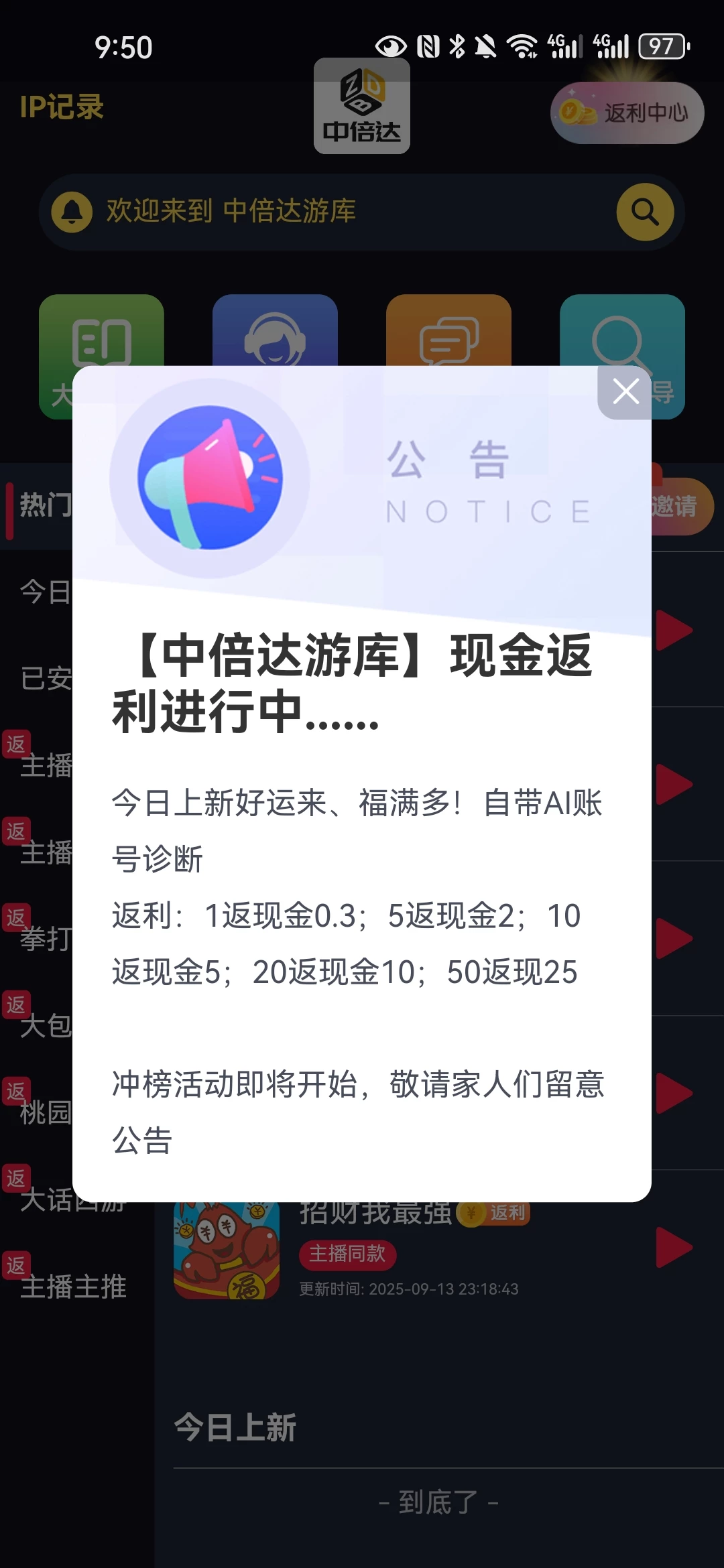Viewport: 724px width, 1568px height.
Task: Open the customer service headset tile
Action: coord(275,332)
